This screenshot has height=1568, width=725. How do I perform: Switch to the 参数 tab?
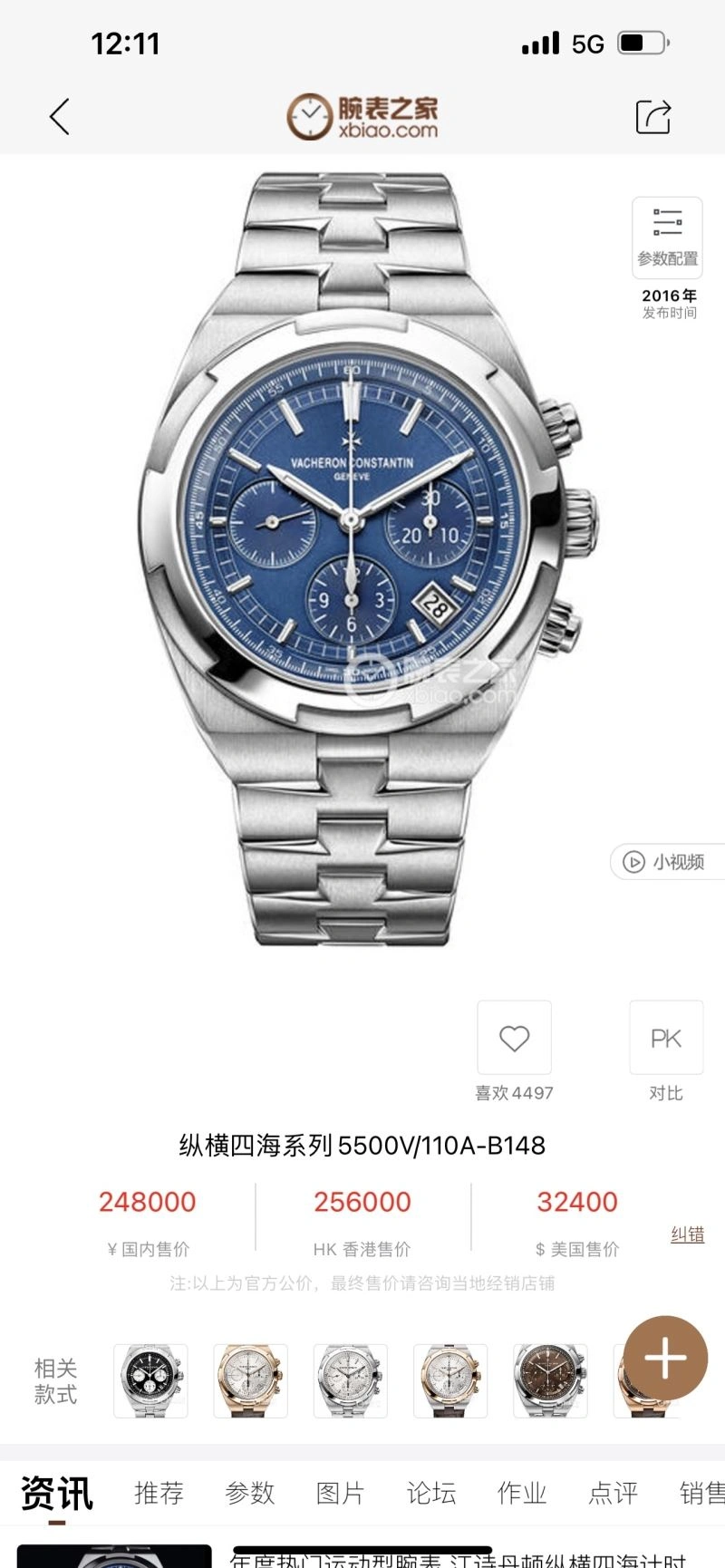tap(250, 1493)
